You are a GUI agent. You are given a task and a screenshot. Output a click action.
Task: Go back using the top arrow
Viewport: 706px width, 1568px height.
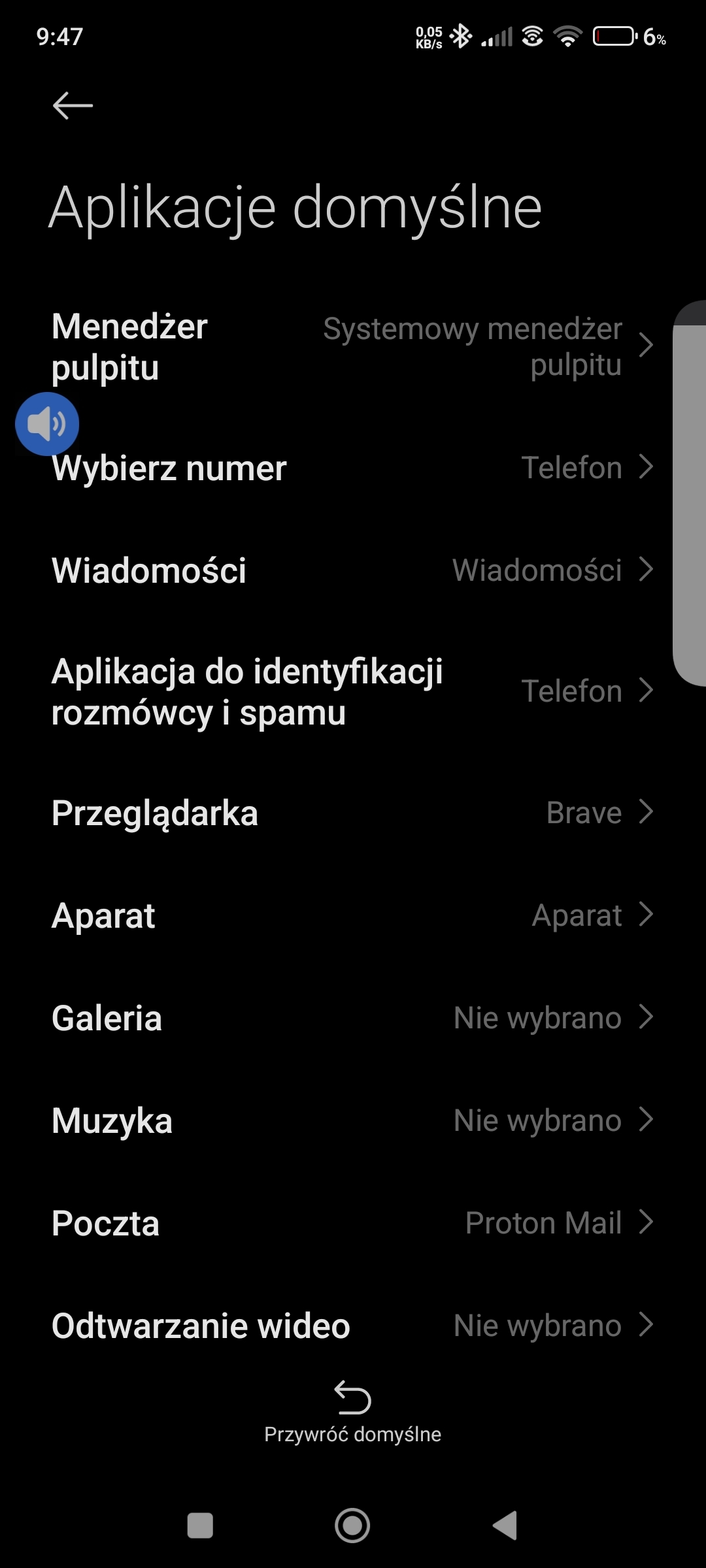(x=73, y=106)
